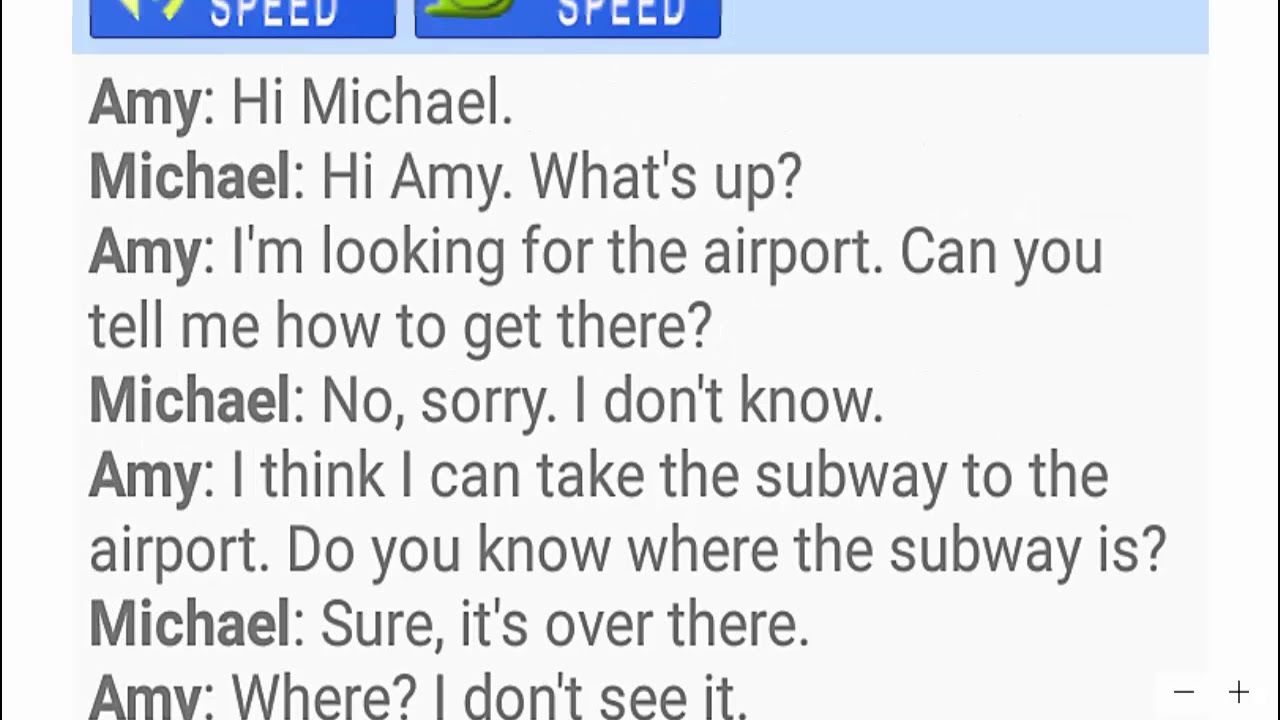Play audio with the green snail speed button
Viewport: 1280px width, 720px height.
coord(567,17)
